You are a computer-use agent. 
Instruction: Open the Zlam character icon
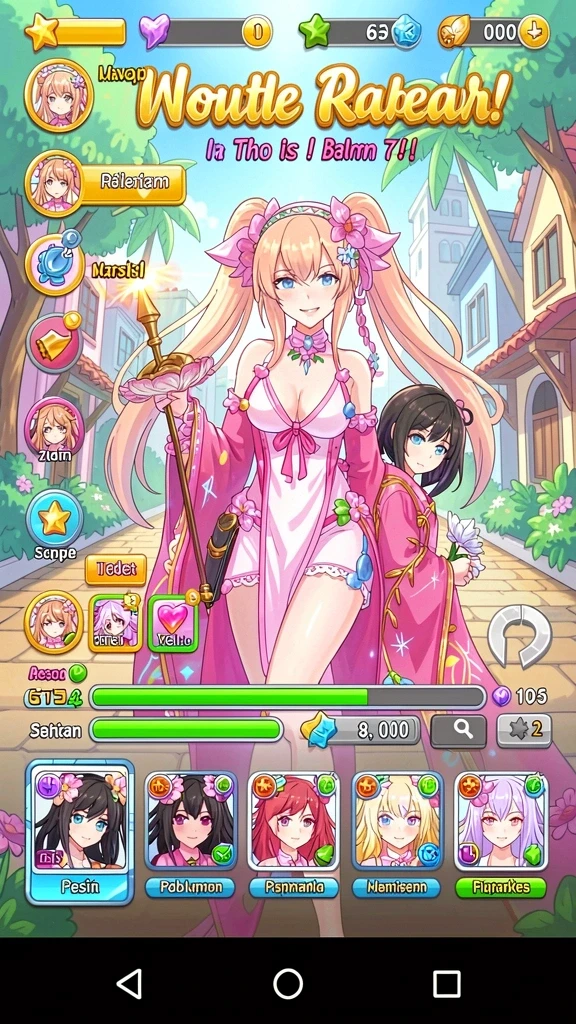tap(54, 426)
